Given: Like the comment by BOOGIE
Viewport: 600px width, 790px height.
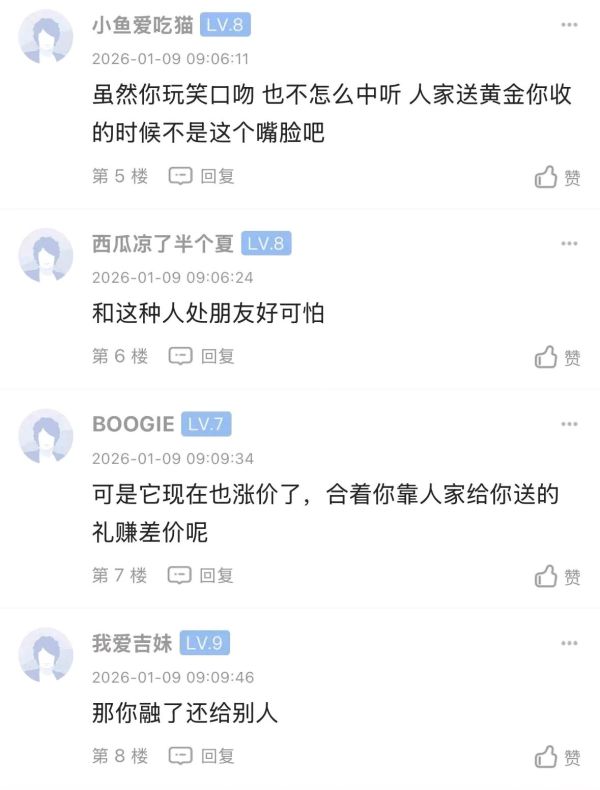Looking at the screenshot, I should pyautogui.click(x=557, y=576).
